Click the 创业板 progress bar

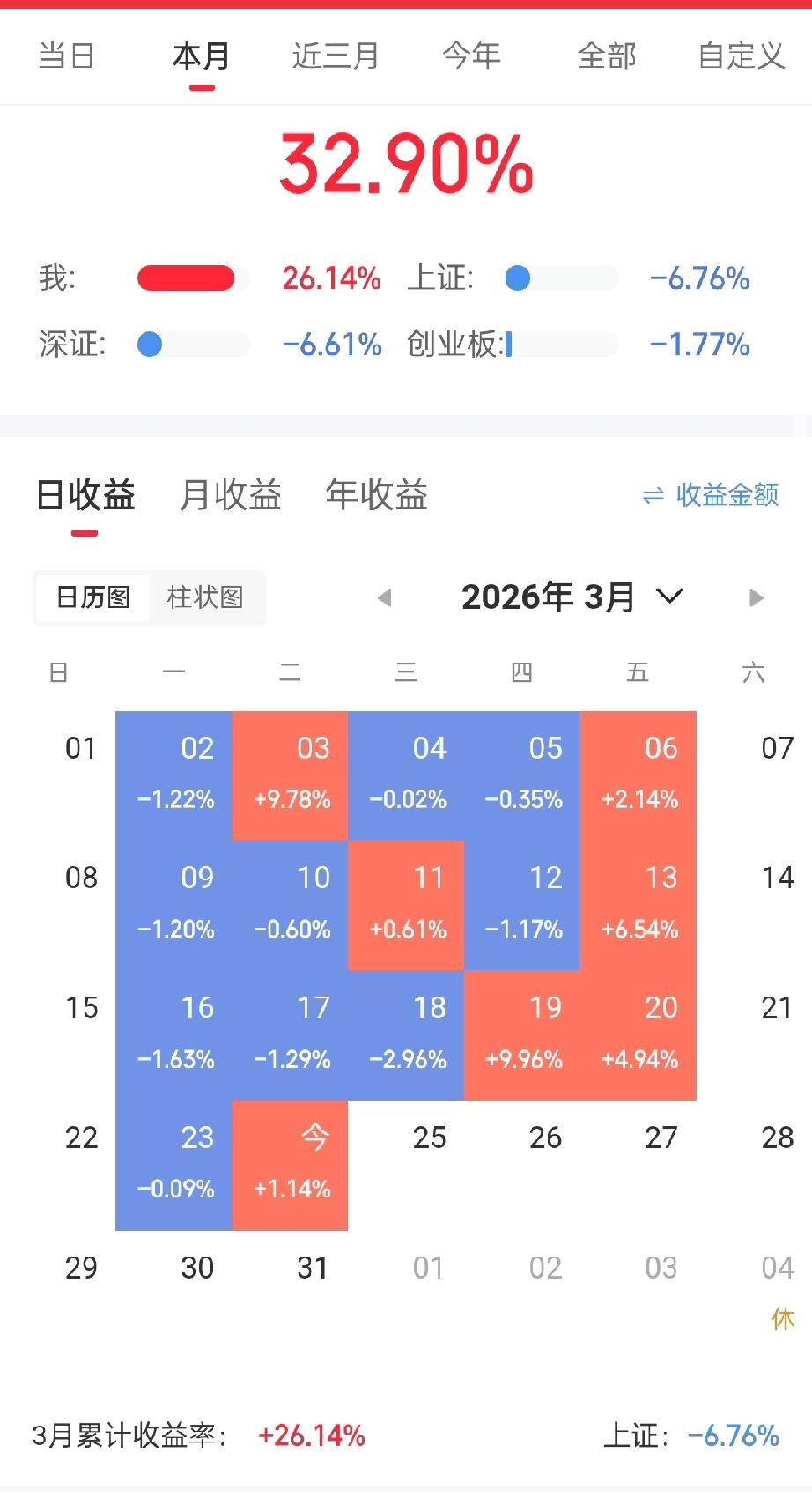coord(561,345)
